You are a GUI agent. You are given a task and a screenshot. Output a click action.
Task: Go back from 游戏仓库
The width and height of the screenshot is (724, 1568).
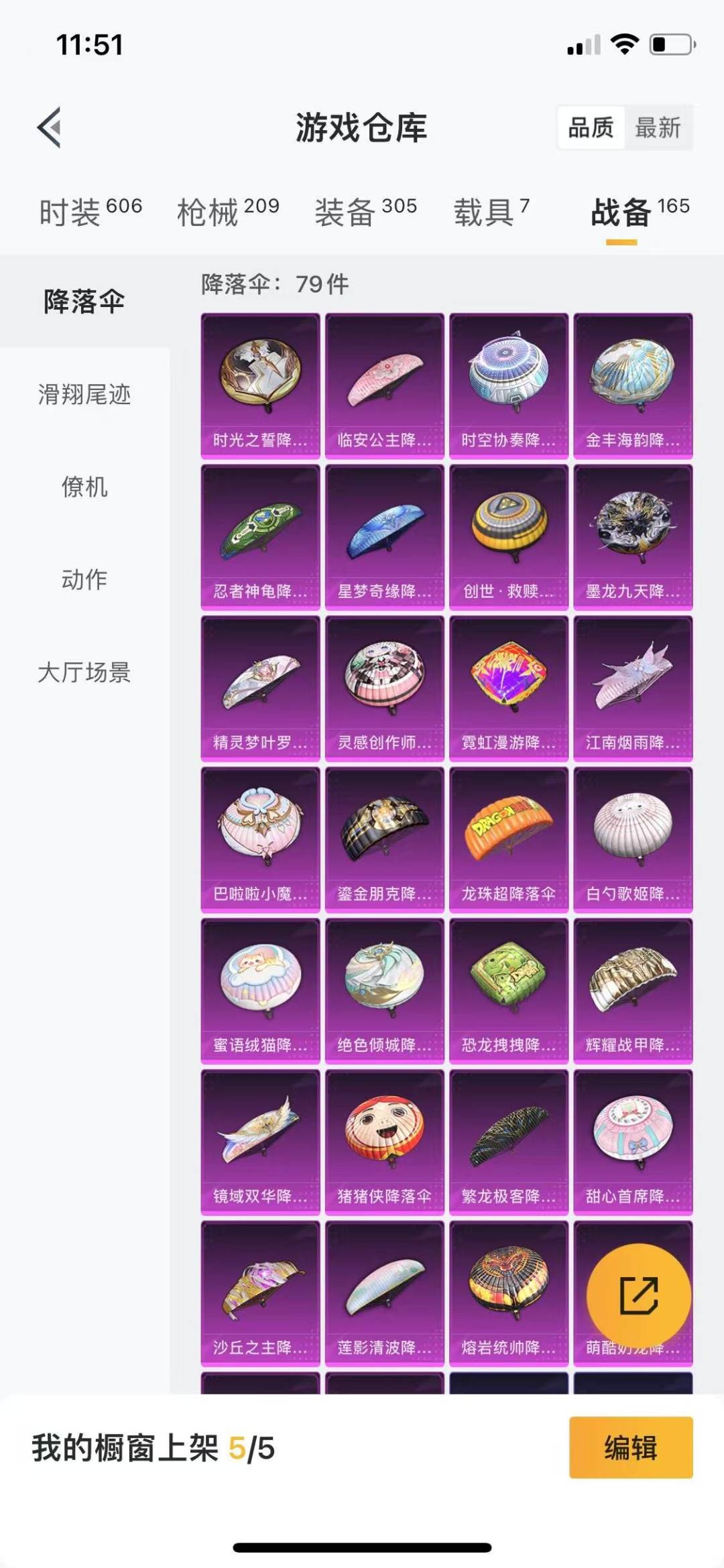click(x=50, y=127)
